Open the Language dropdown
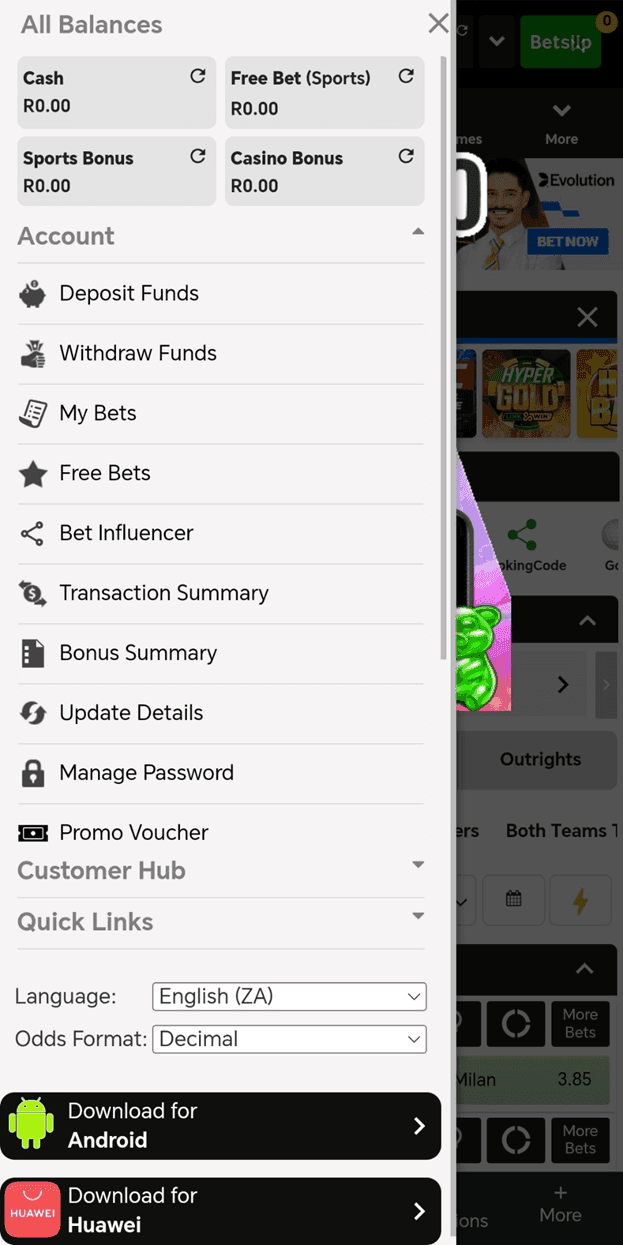Viewport: 623px width, 1245px height. pos(289,997)
